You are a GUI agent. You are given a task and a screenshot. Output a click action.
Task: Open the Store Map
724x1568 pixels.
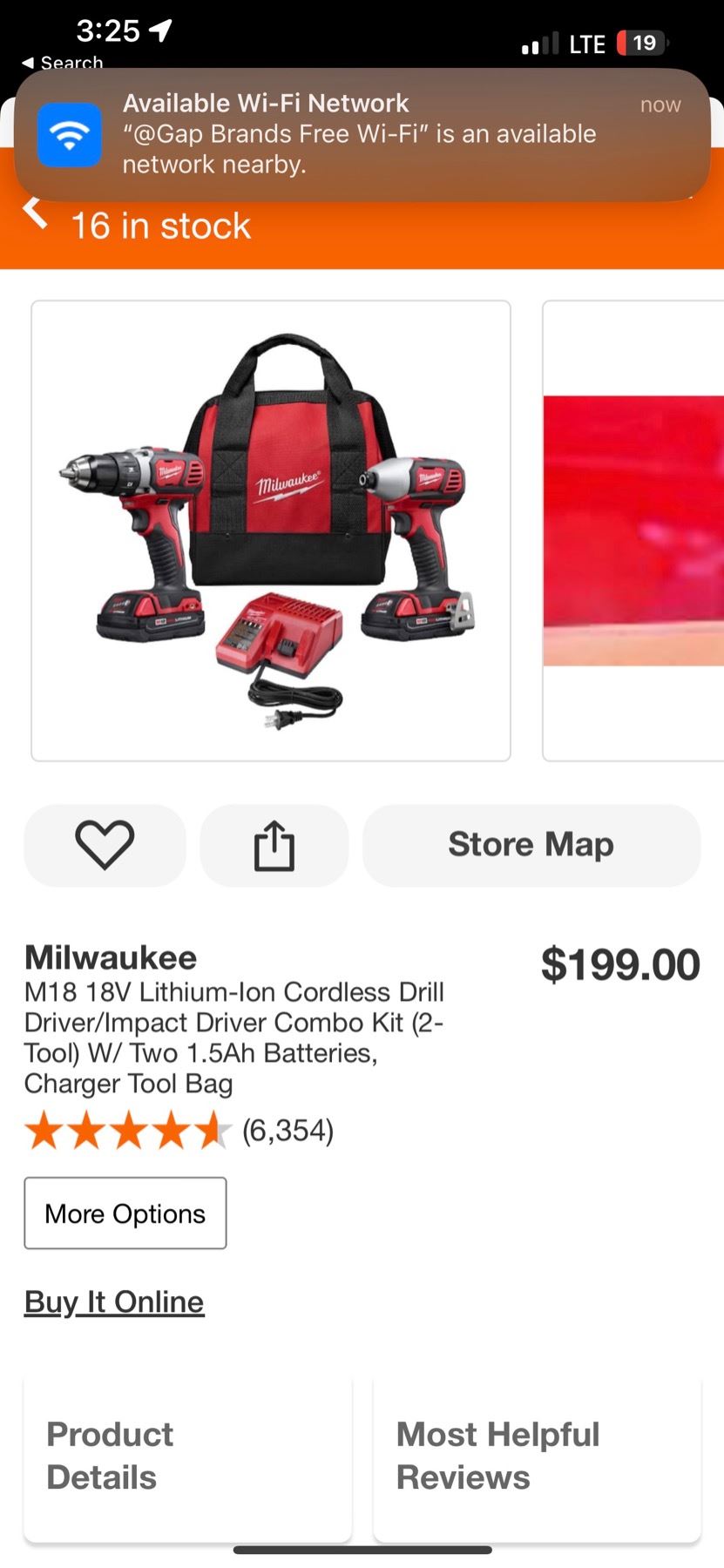coord(531,845)
